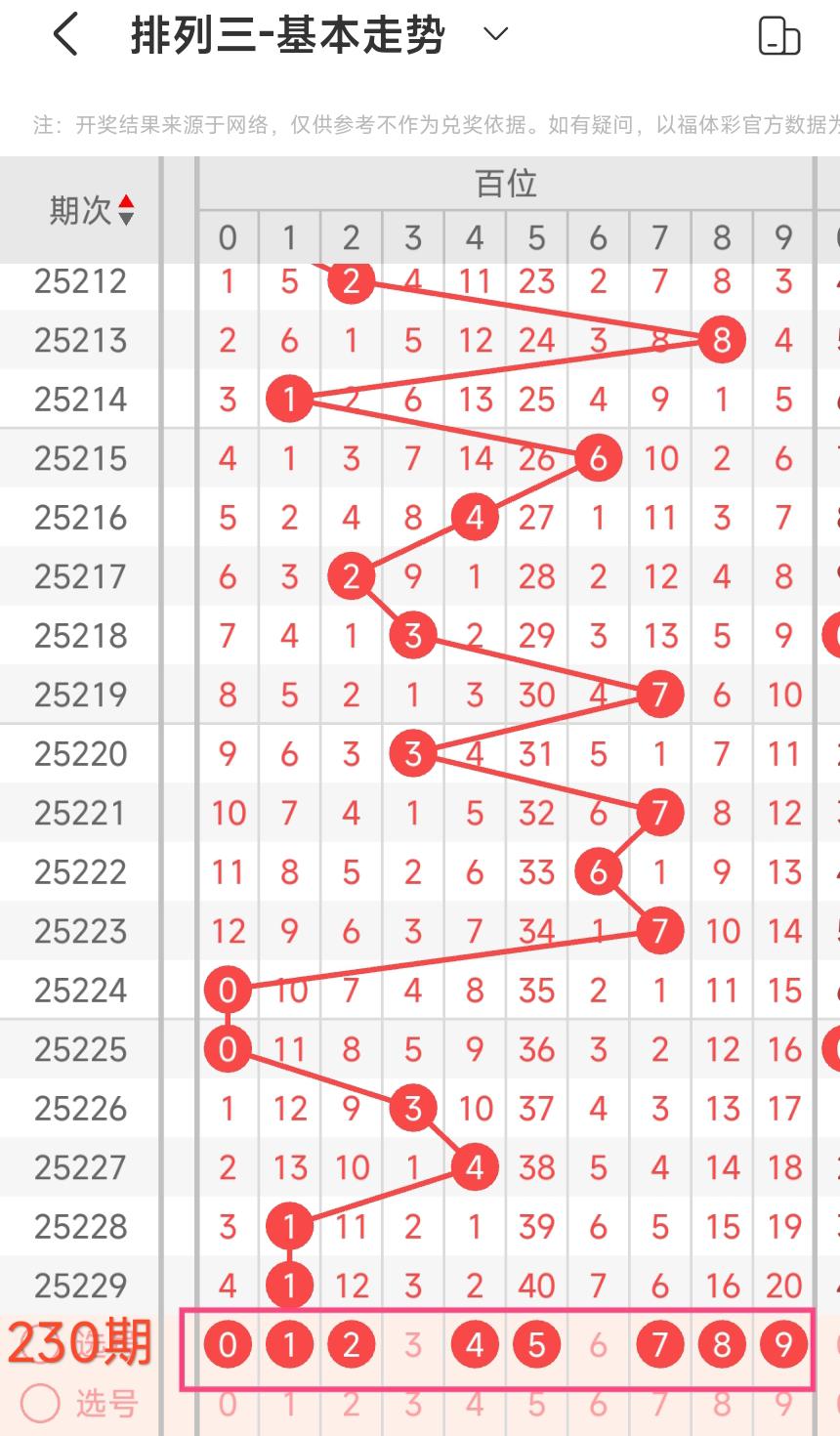840x1436 pixels.
Task: Expand the 排列三-基本走势 title dropdown
Action: click(x=496, y=35)
